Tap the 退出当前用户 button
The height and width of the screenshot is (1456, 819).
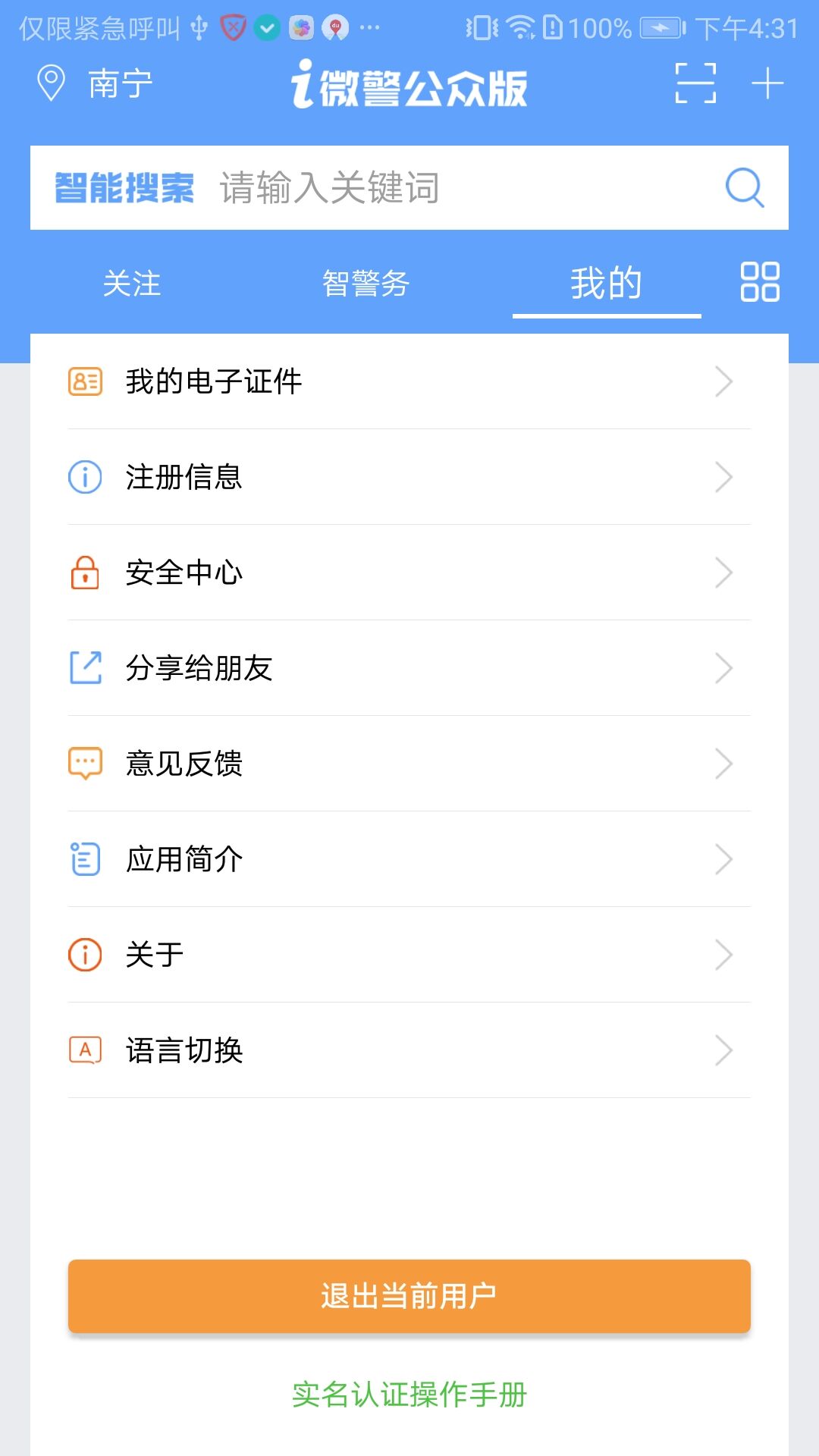point(409,1296)
